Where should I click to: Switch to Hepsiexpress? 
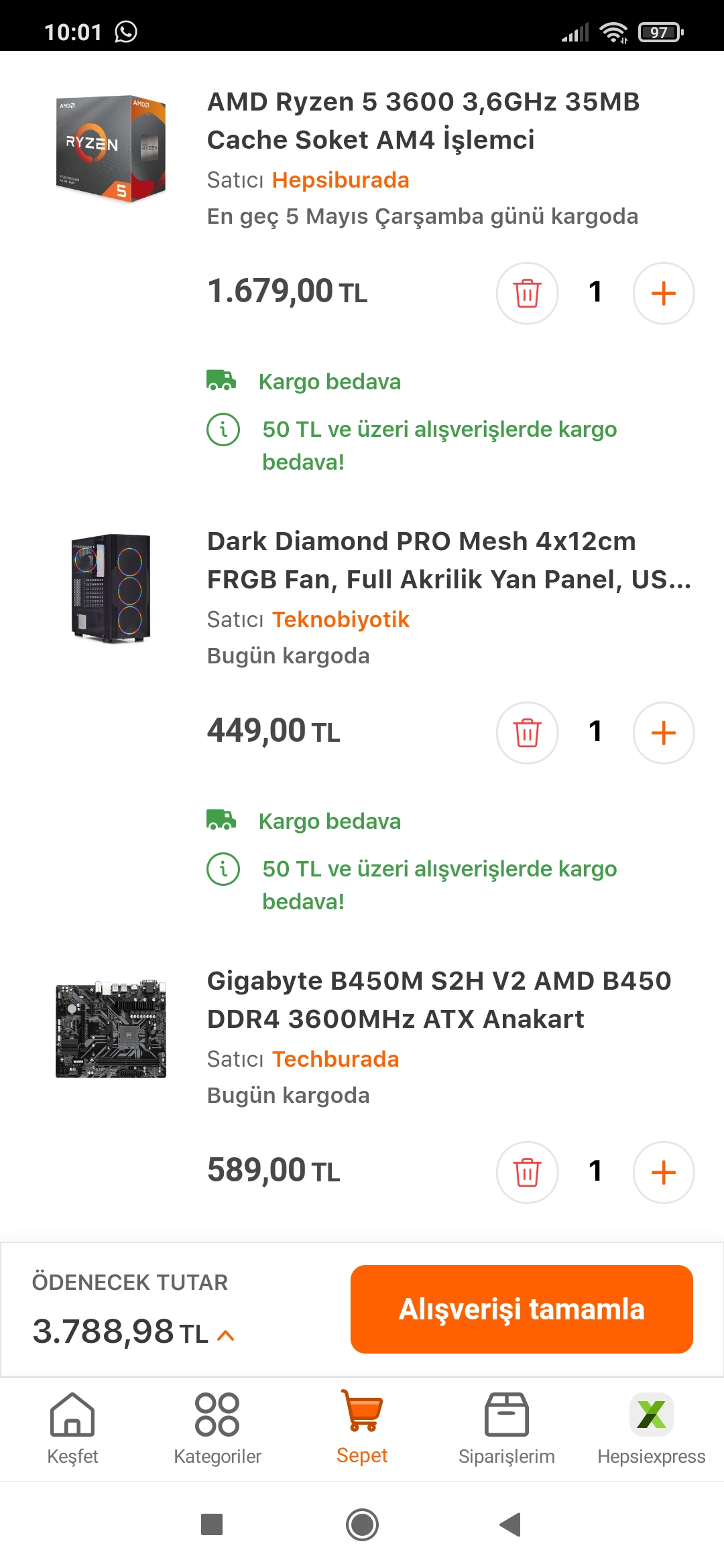point(651,1427)
